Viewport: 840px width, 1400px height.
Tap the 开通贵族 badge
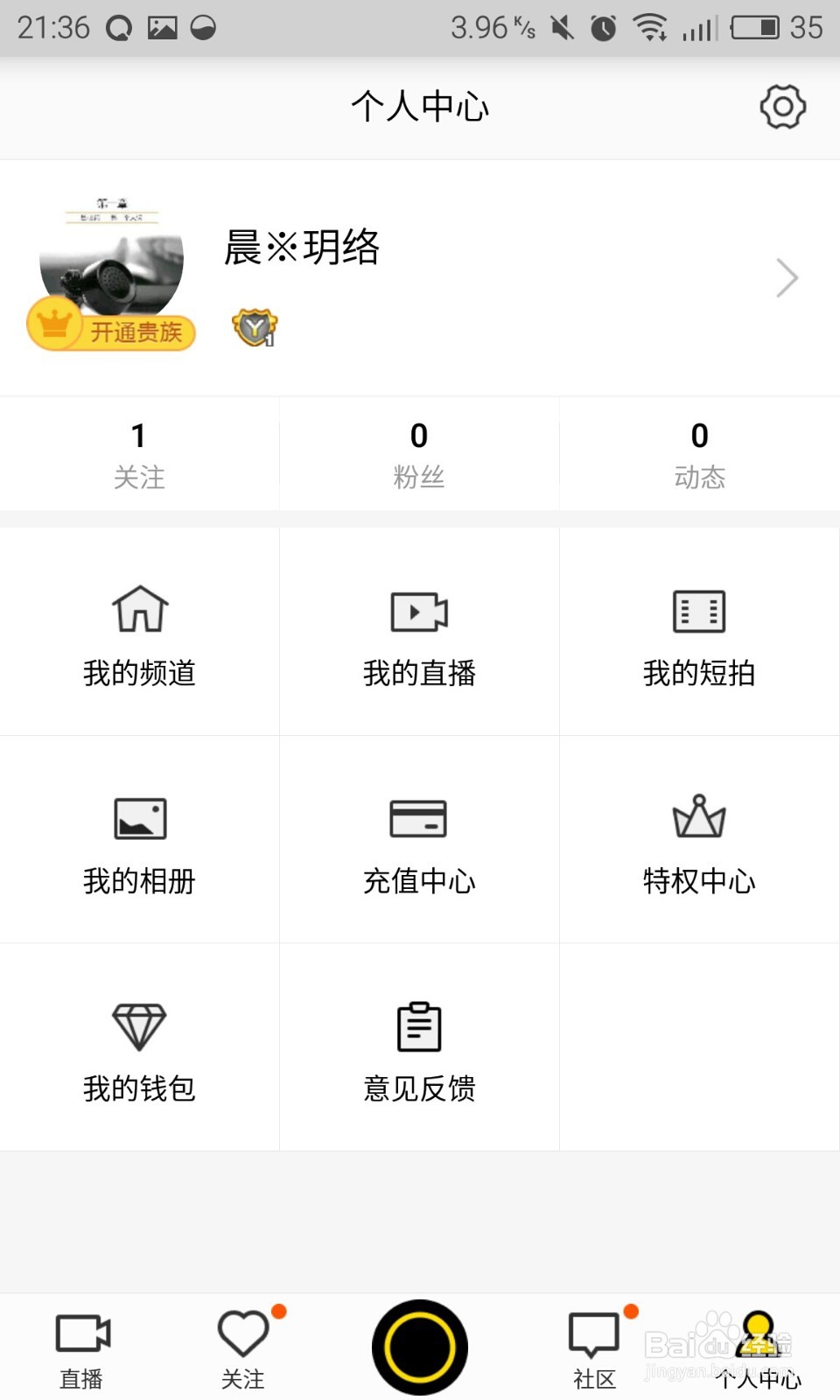point(112,329)
